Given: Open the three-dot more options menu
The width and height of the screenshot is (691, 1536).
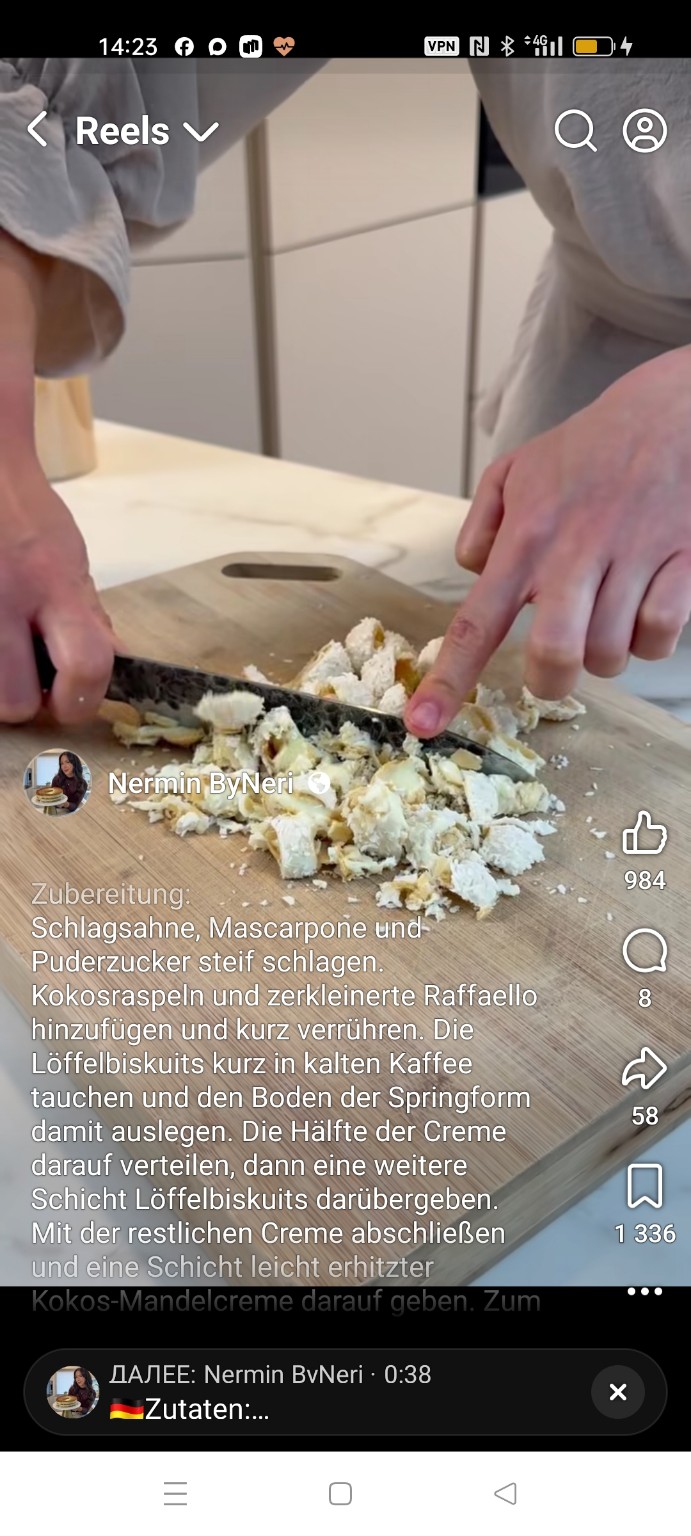Looking at the screenshot, I should 644,1291.
